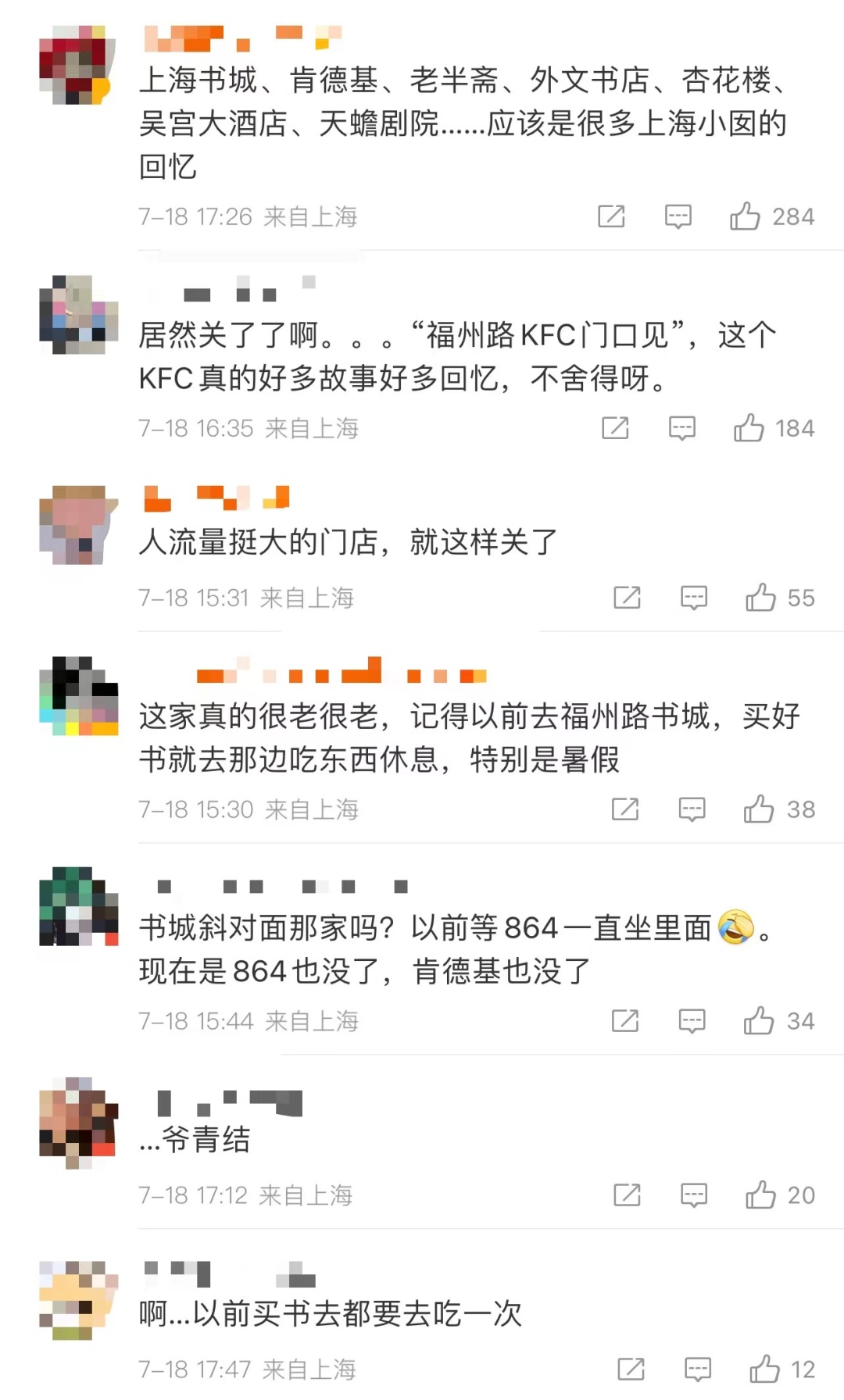Like the comment starting with 书城斜对面那家吗
The image size is (844, 1400).
759,1021
